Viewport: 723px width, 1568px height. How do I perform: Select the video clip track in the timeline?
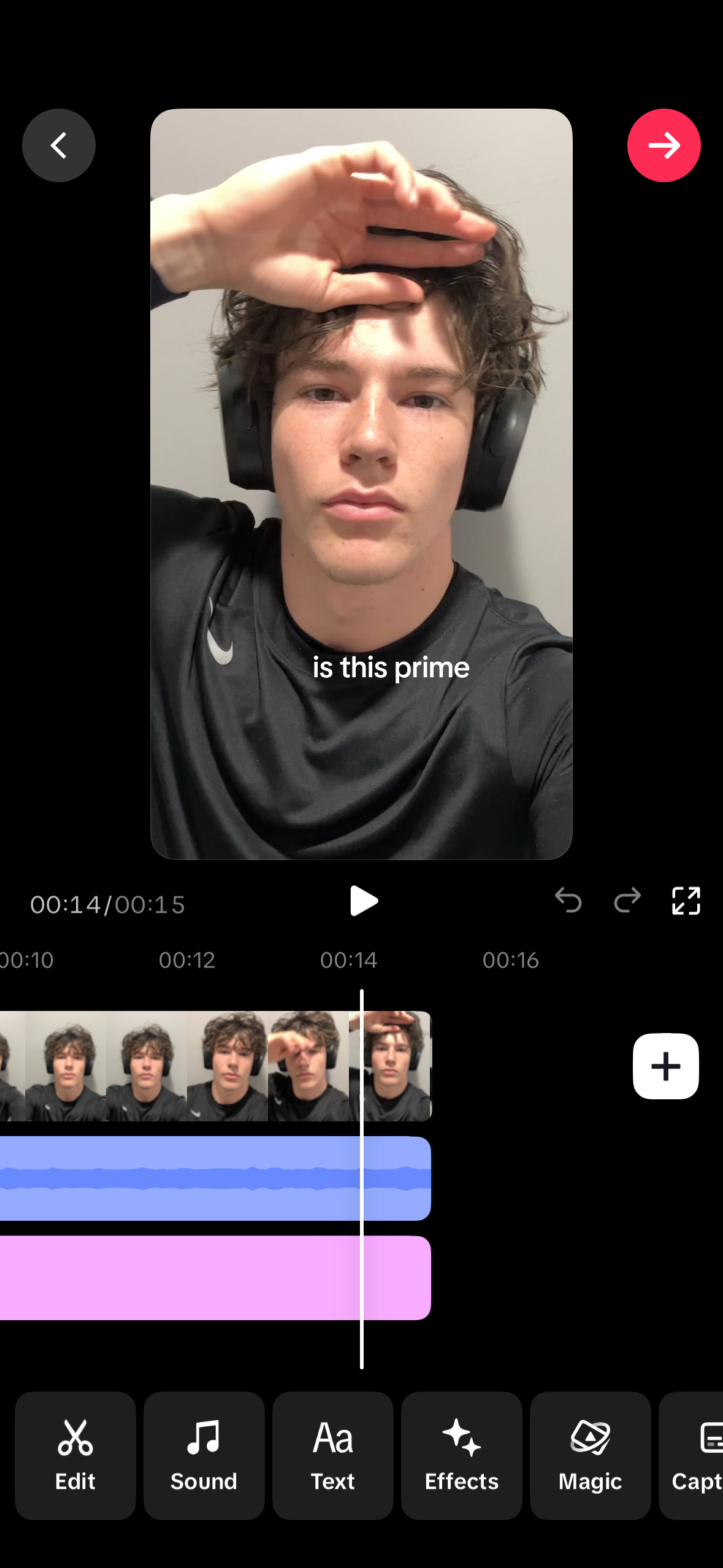(x=215, y=1066)
